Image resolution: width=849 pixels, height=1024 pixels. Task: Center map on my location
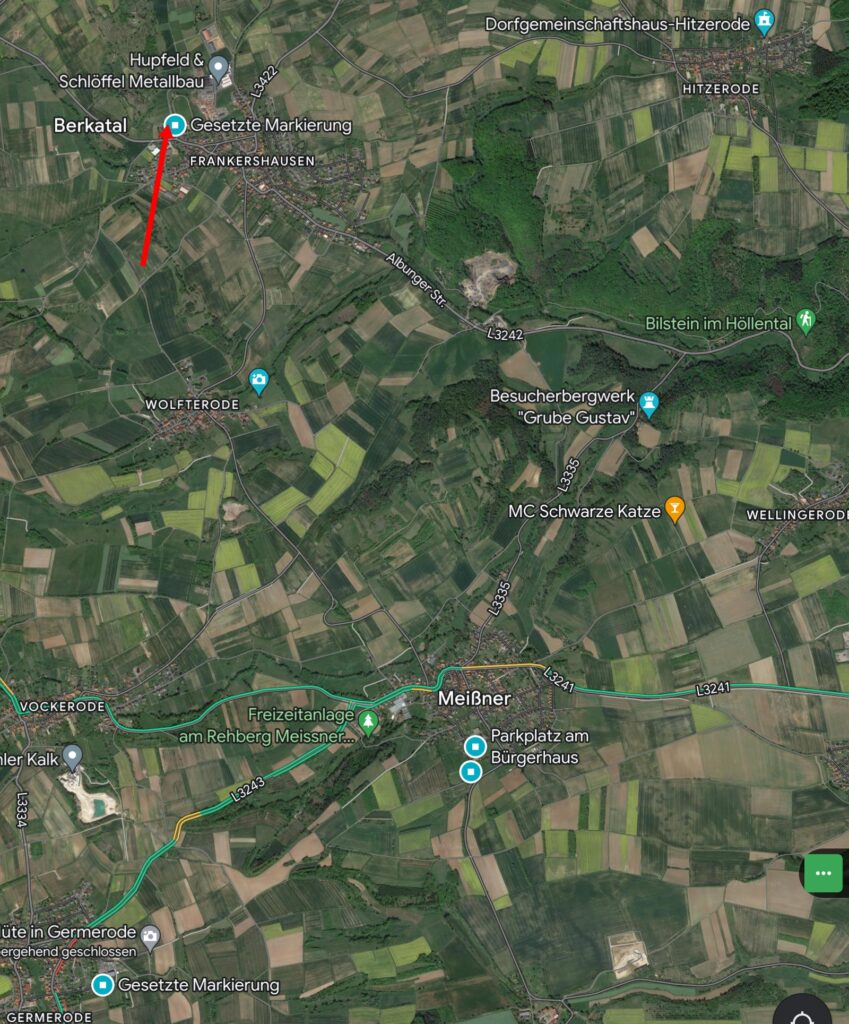[x=802, y=1014]
